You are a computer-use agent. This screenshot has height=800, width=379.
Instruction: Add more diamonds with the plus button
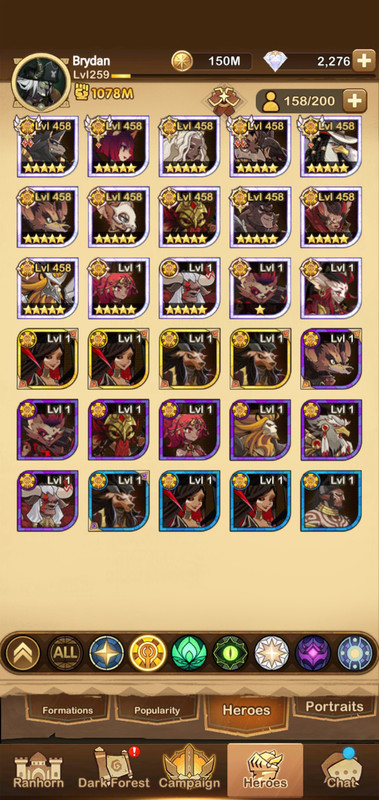[364, 61]
